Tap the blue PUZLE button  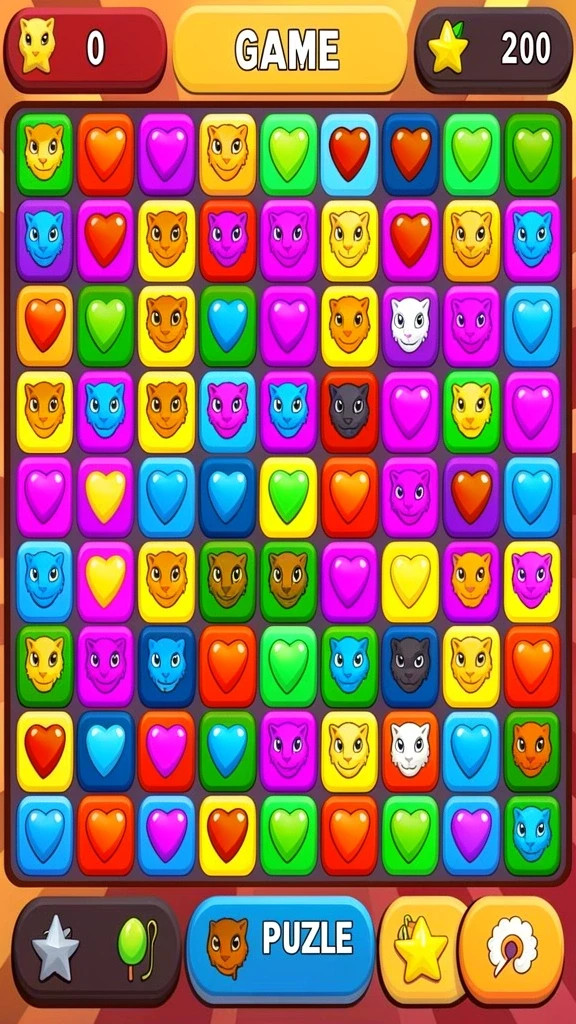[281, 940]
